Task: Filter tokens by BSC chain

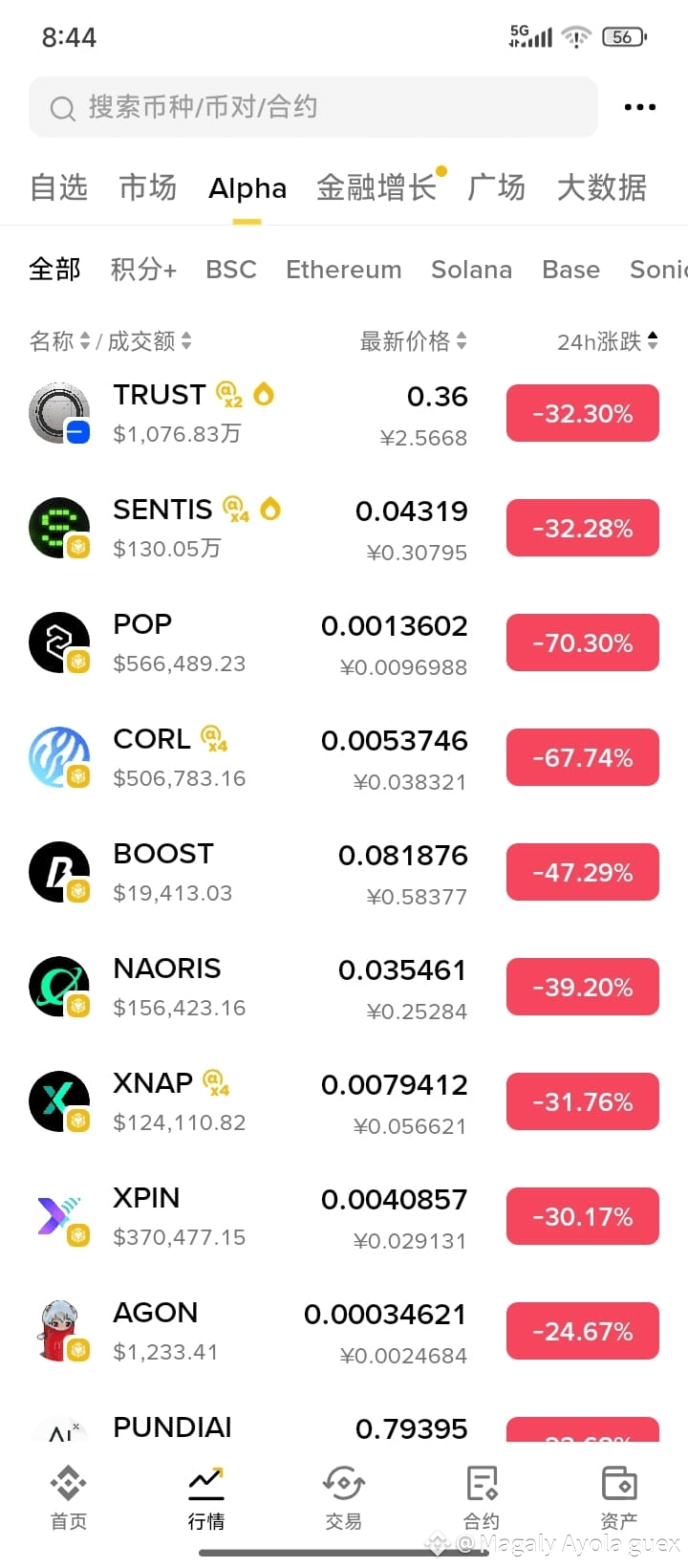Action: [x=231, y=270]
